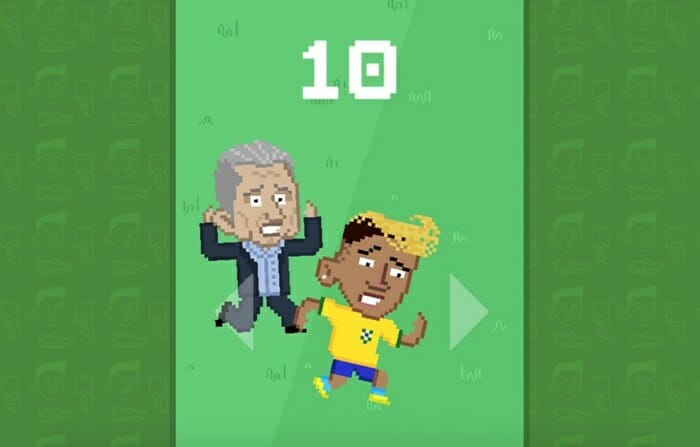700x447 pixels.
Task: Tap the right arrow to move right
Action: [x=464, y=312]
